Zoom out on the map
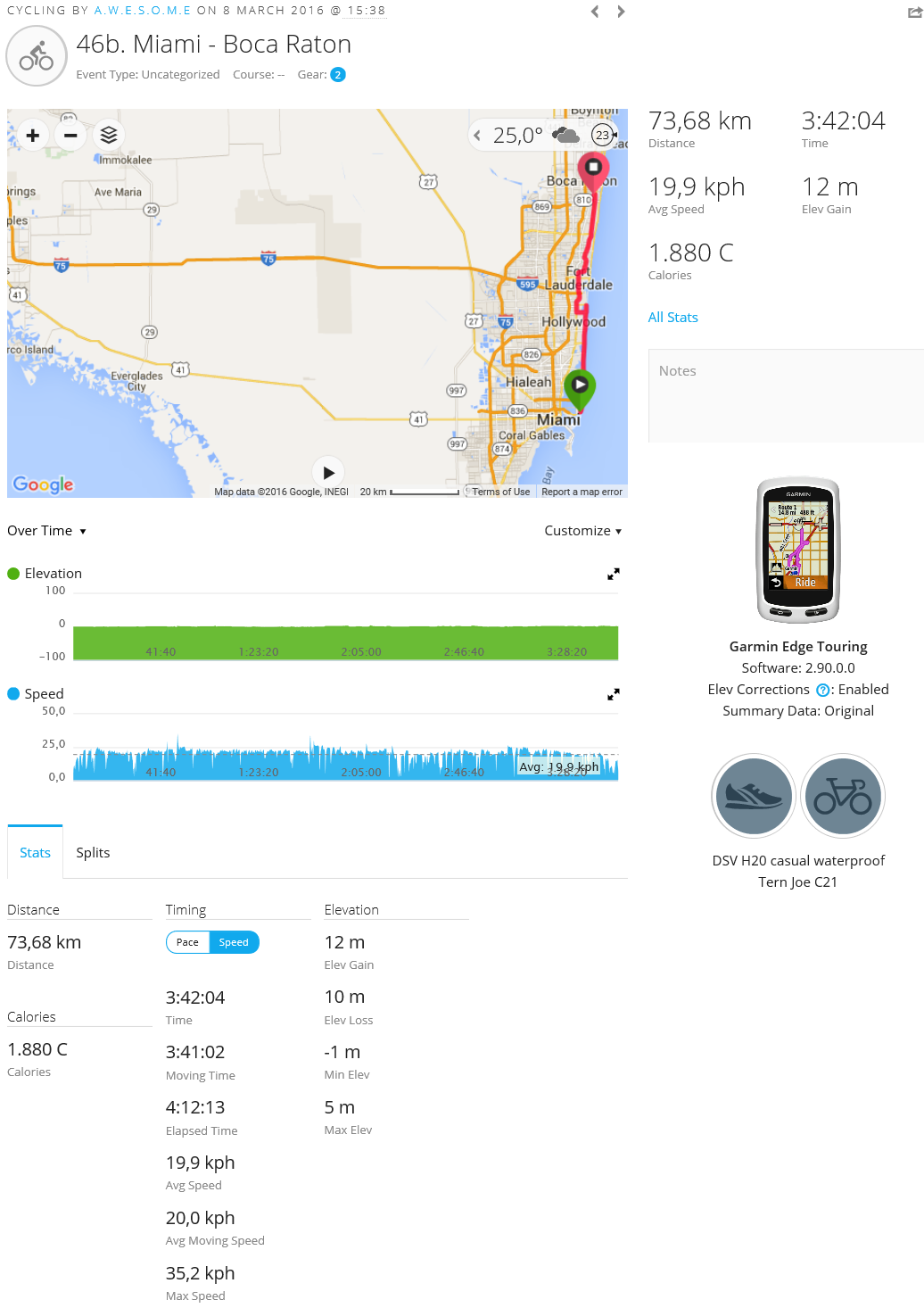924x1308 pixels. tap(70, 136)
